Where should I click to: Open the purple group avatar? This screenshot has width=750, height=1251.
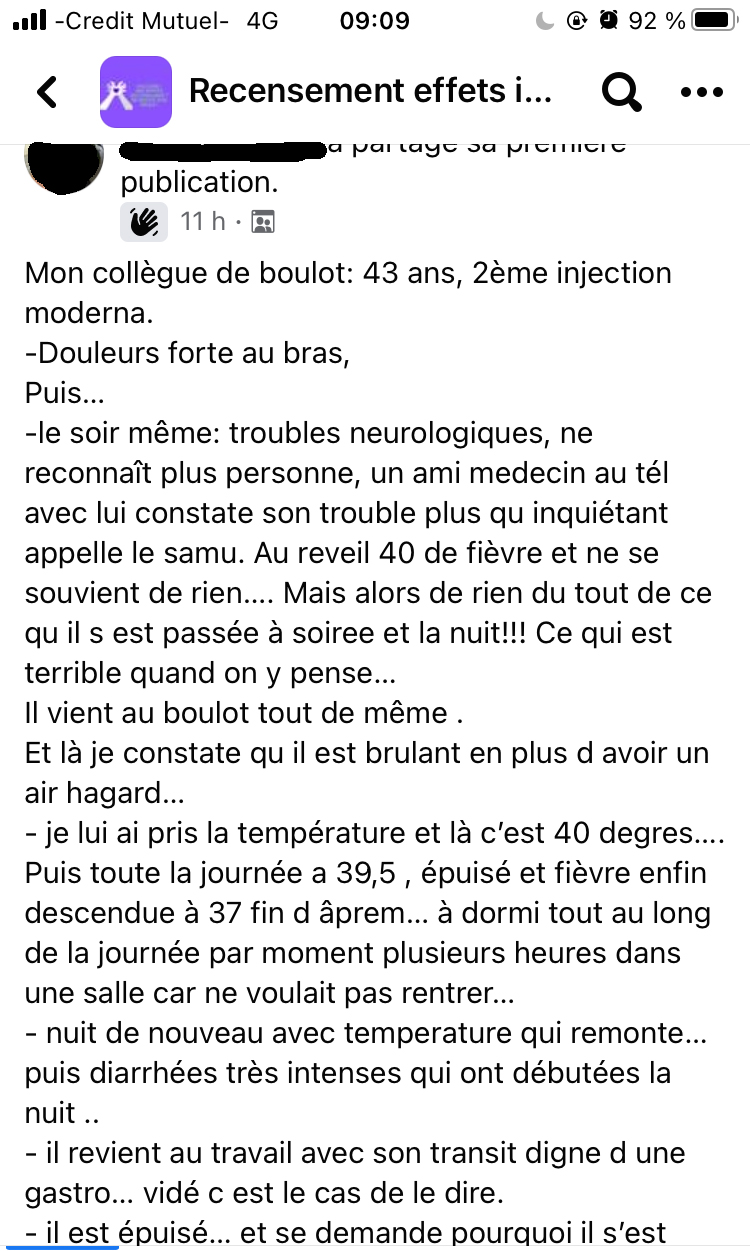[135, 92]
